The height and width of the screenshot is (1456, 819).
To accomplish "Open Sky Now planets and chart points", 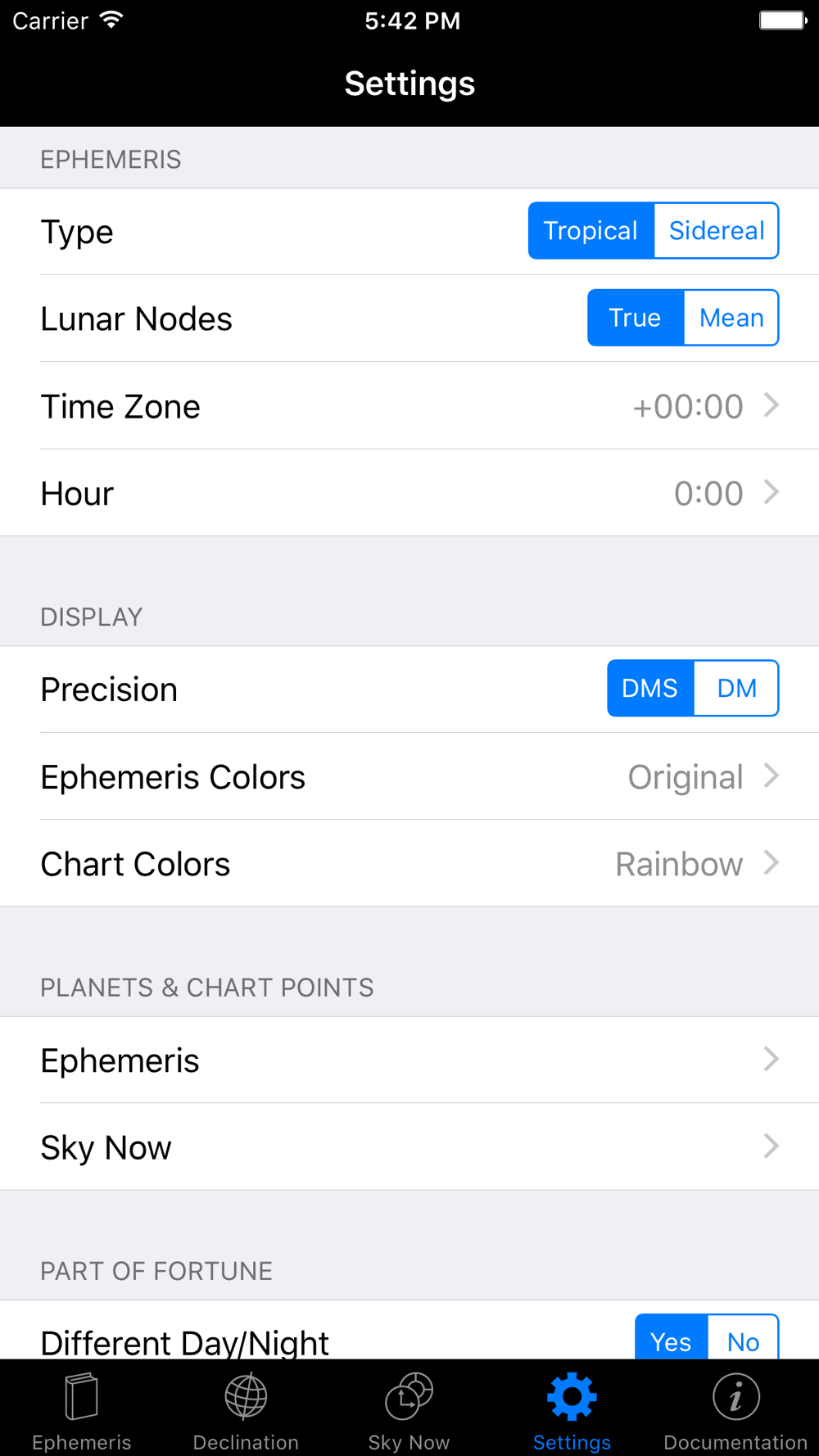I will 409,1147.
